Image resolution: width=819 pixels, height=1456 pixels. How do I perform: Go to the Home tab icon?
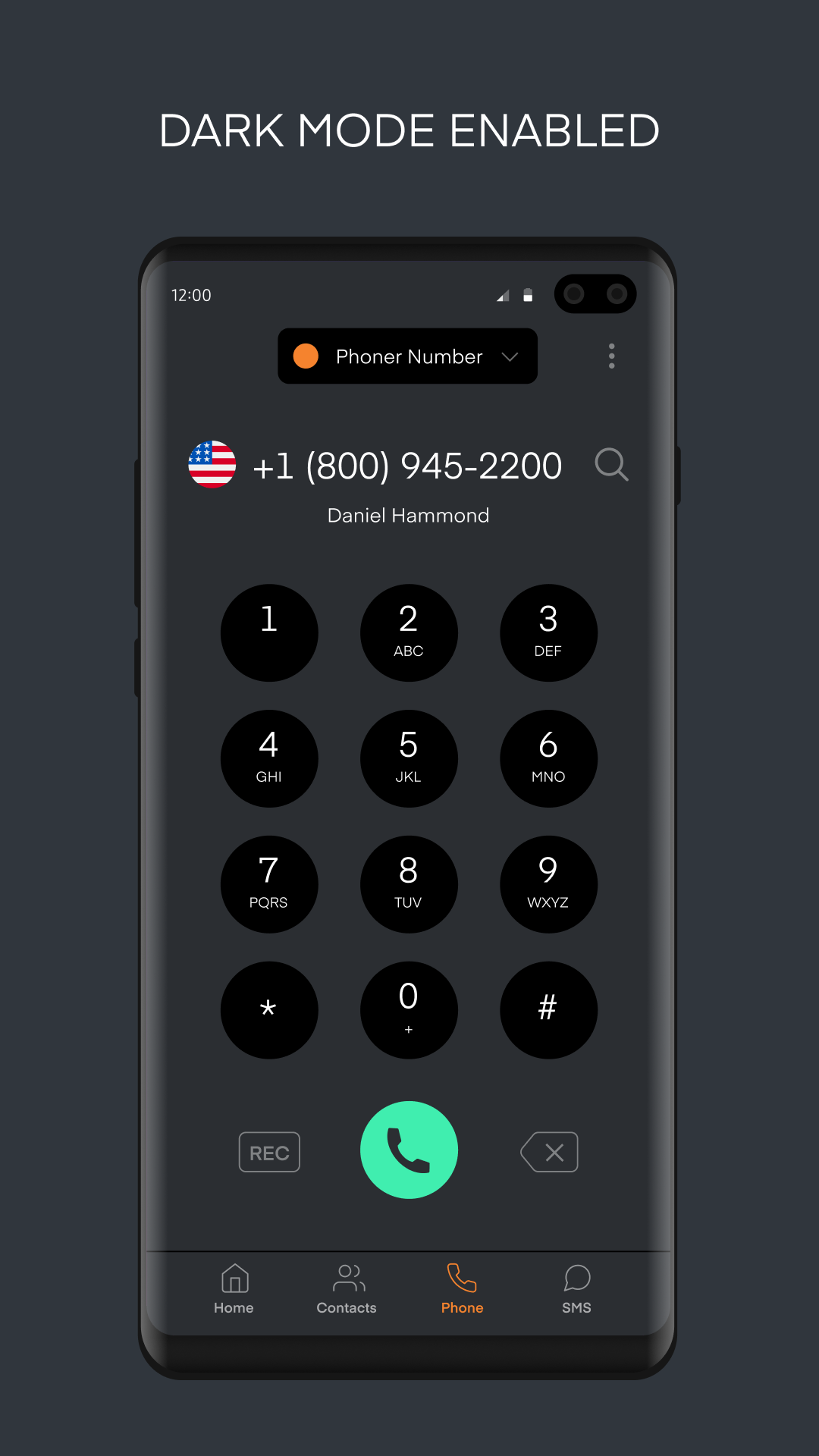click(234, 1288)
